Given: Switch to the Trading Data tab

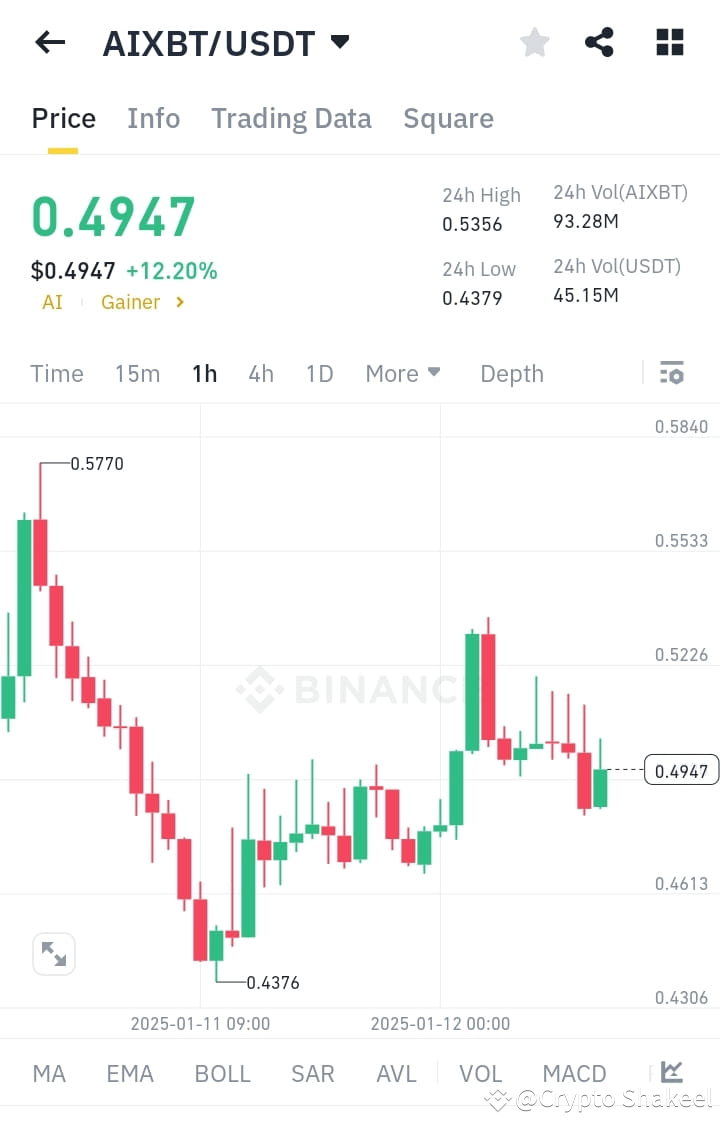Looking at the screenshot, I should pos(291,118).
